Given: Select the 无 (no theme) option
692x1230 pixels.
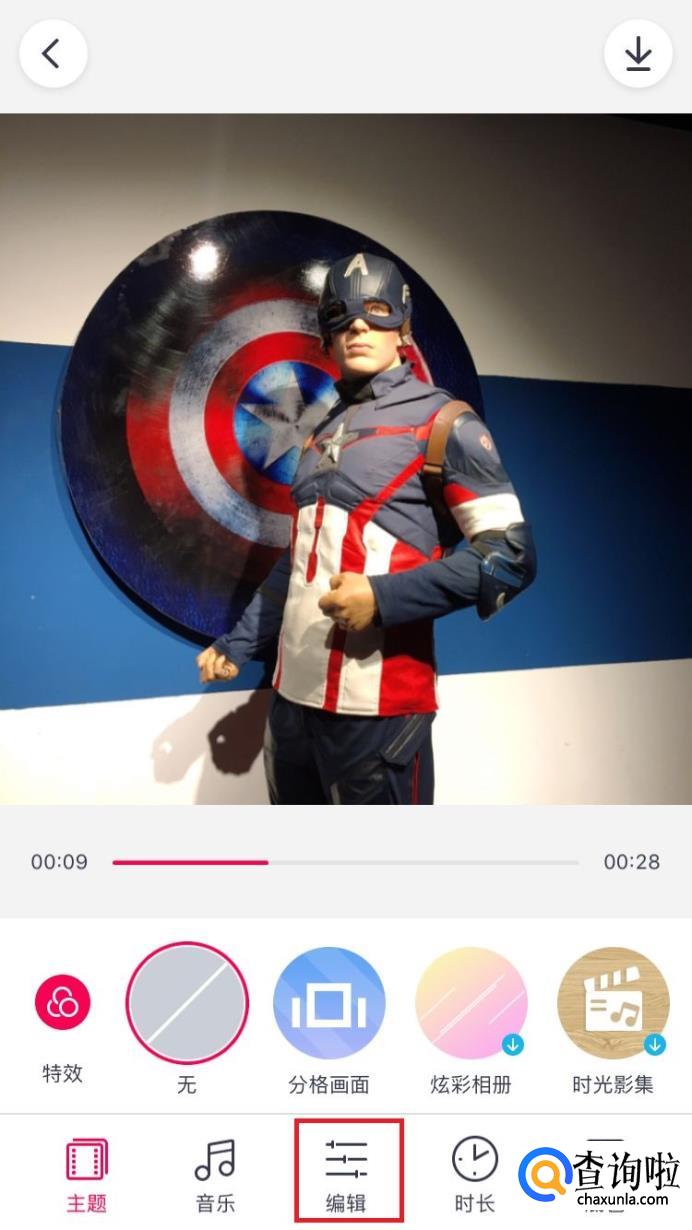Looking at the screenshot, I should pos(187,1003).
